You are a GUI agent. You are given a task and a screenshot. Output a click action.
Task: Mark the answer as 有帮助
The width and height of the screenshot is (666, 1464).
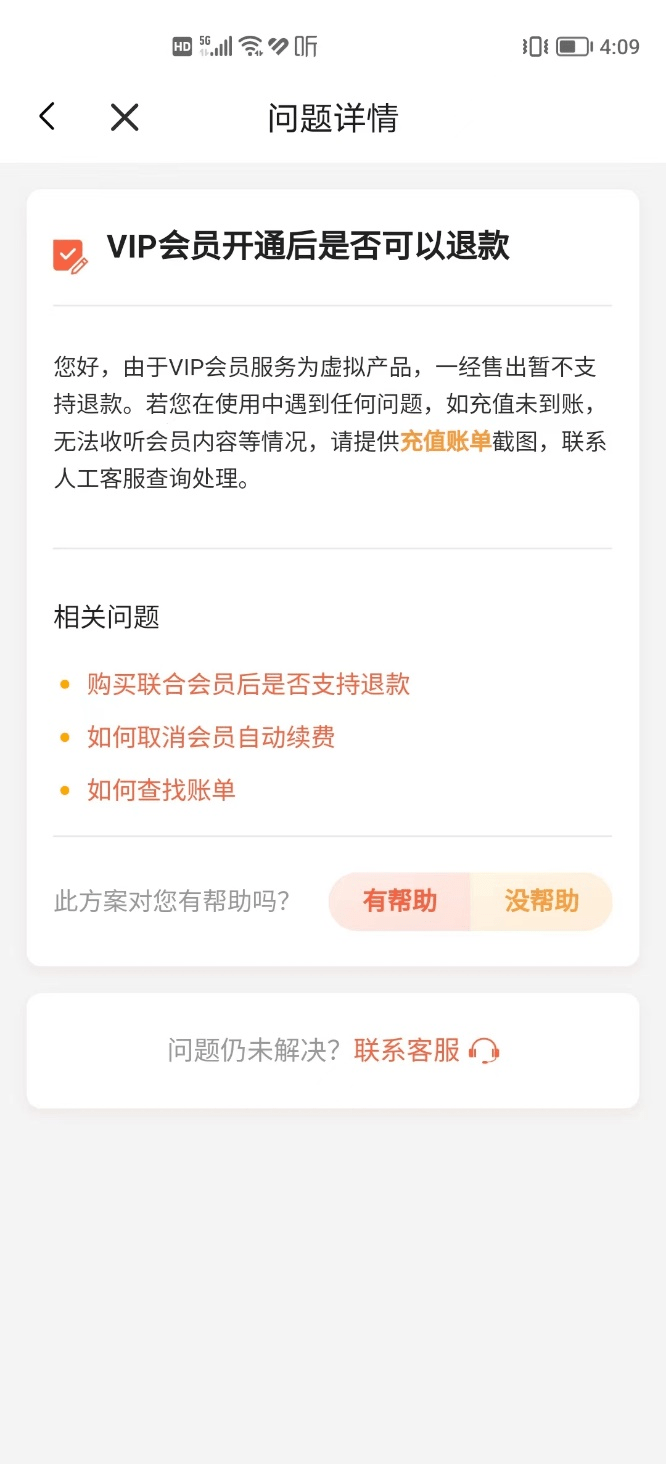coord(400,901)
